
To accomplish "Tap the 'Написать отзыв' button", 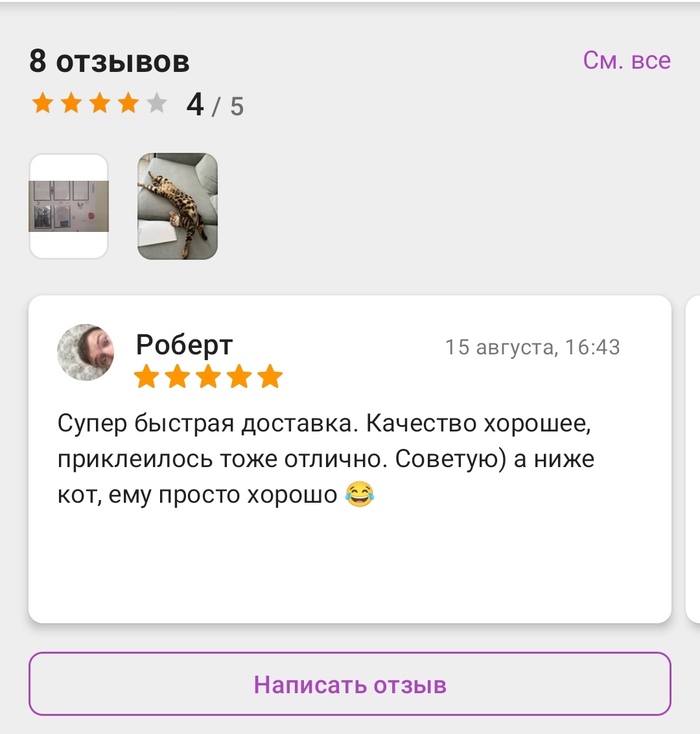I will 349,685.
